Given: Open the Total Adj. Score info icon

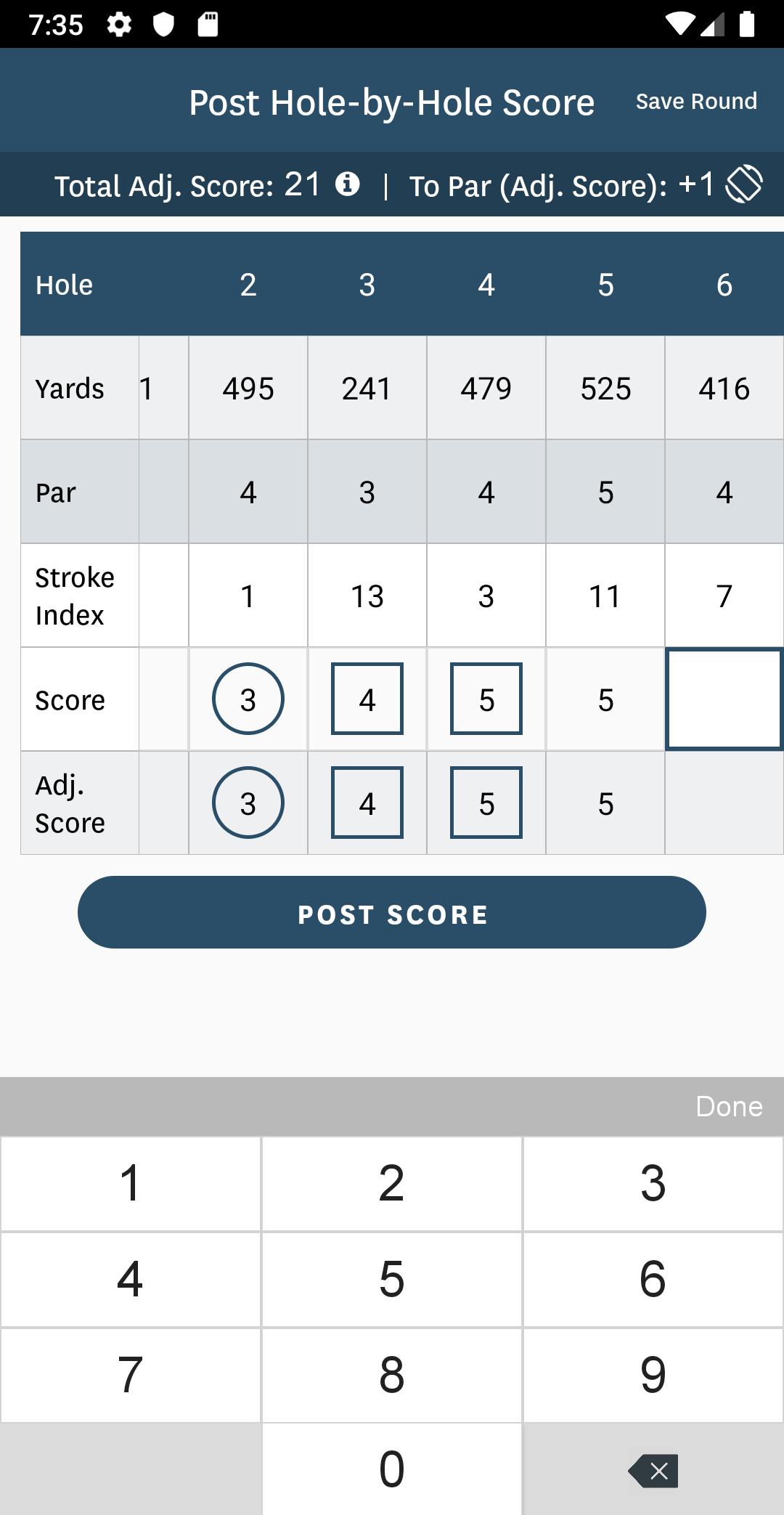Looking at the screenshot, I should point(348,184).
